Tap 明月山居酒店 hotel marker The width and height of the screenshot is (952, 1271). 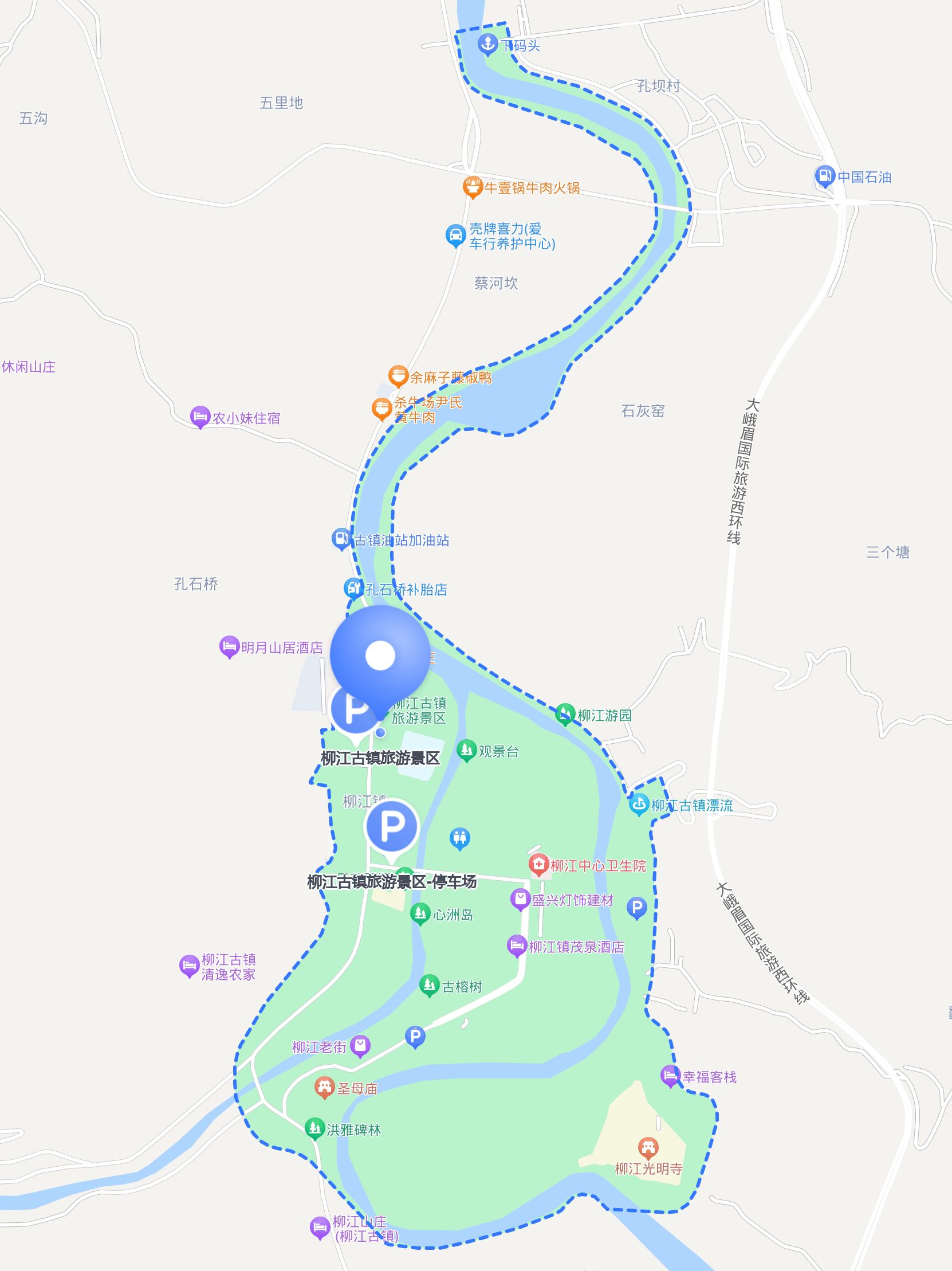229,646
